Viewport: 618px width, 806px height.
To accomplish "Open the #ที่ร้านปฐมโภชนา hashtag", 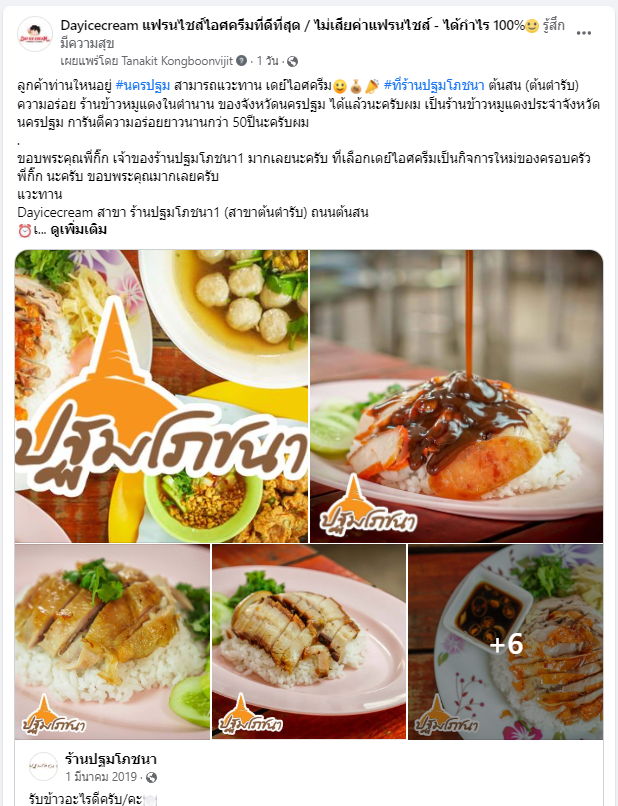I will (x=430, y=86).
